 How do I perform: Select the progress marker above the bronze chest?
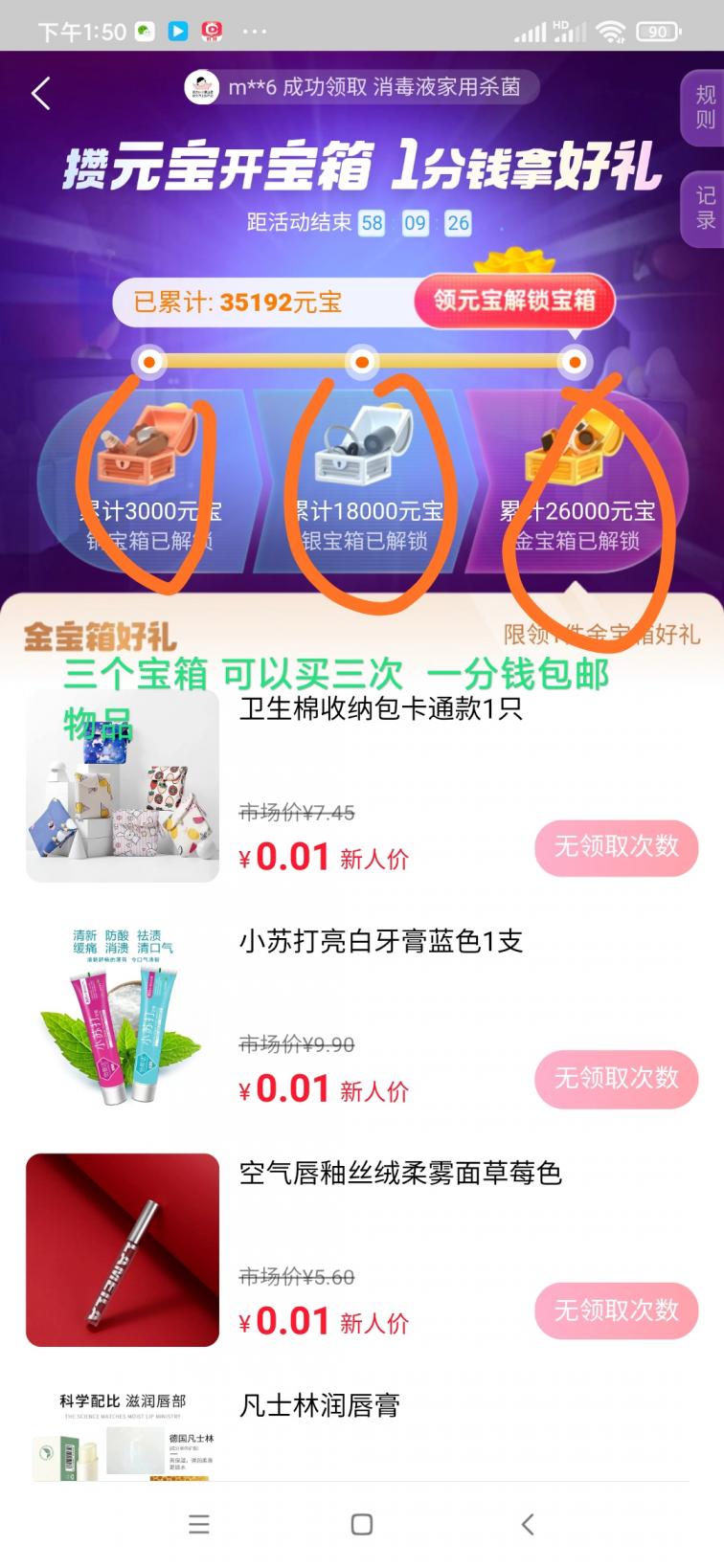point(150,362)
